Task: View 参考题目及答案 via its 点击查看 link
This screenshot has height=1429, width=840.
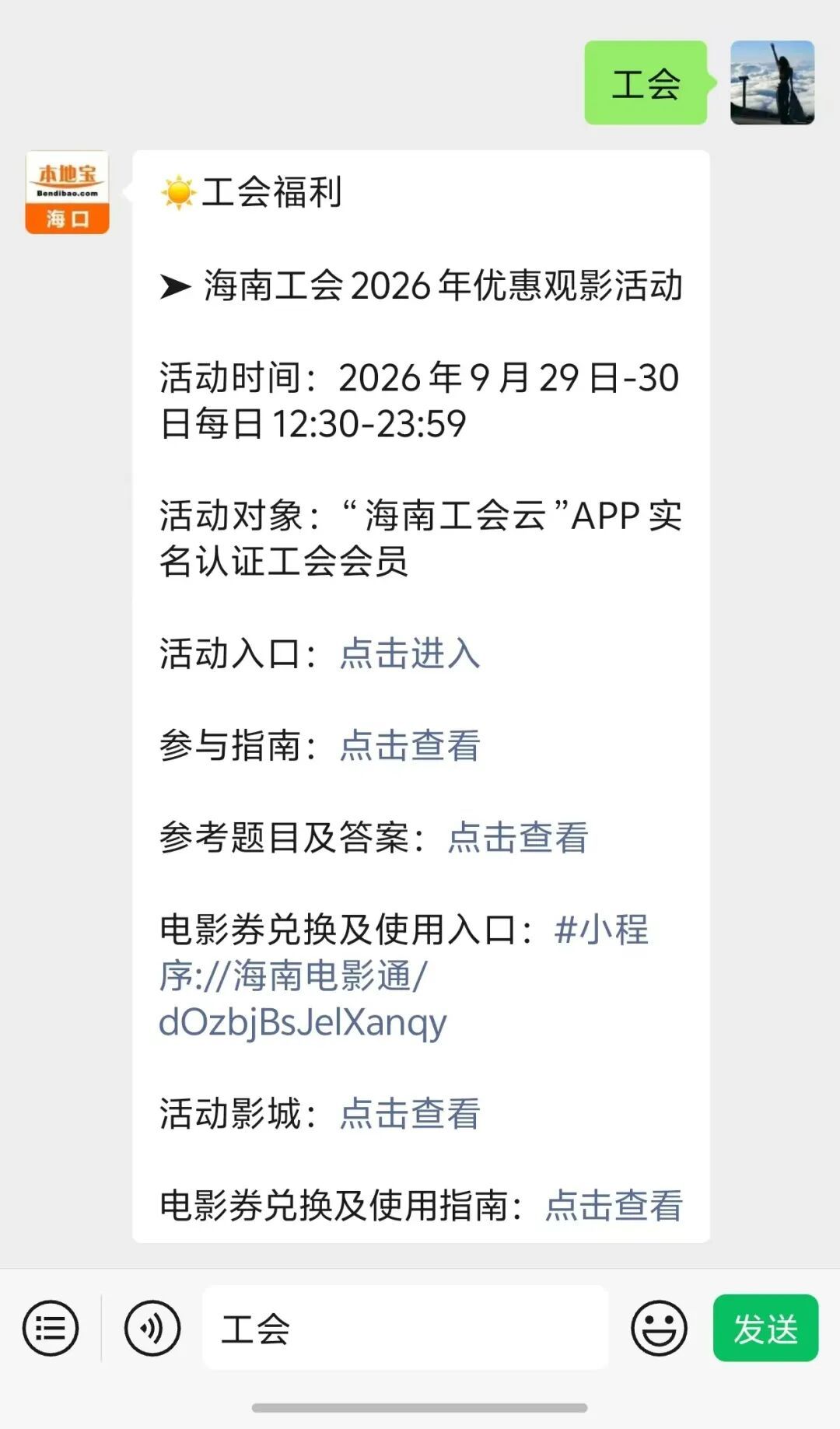Action: click(x=518, y=837)
